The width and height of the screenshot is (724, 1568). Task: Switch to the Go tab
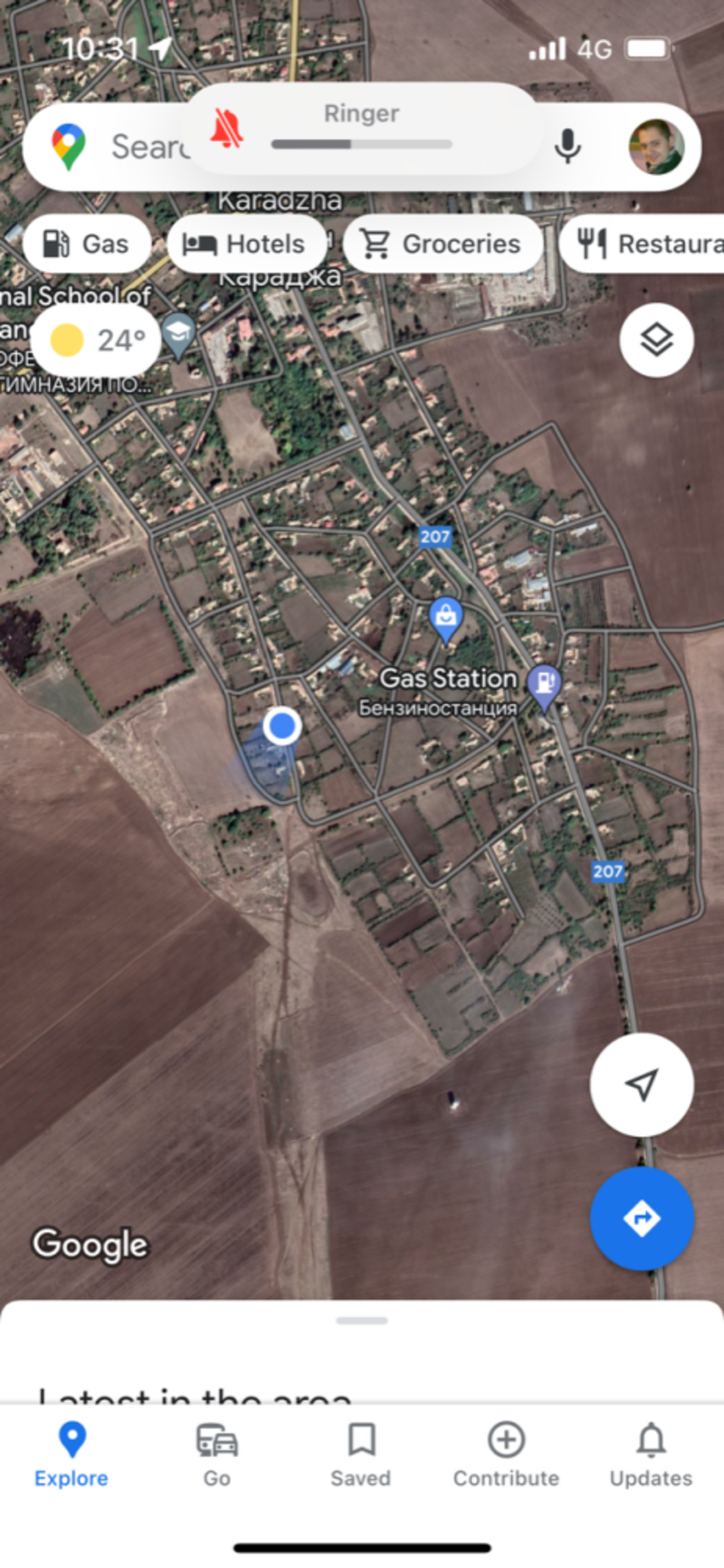[217, 1455]
